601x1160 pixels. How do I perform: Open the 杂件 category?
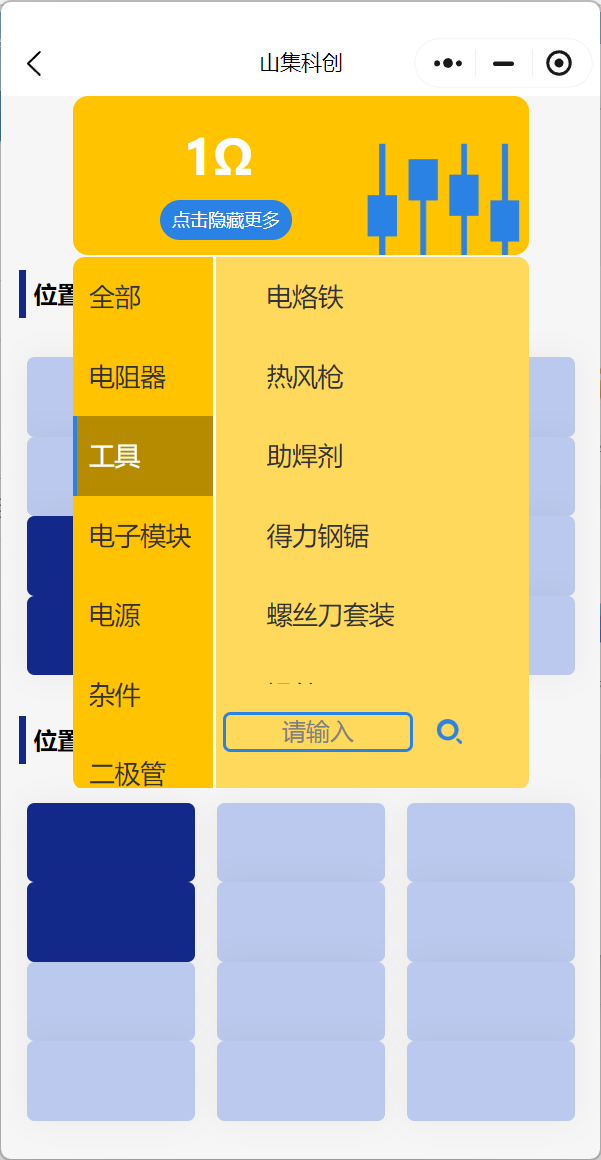pyautogui.click(x=116, y=695)
